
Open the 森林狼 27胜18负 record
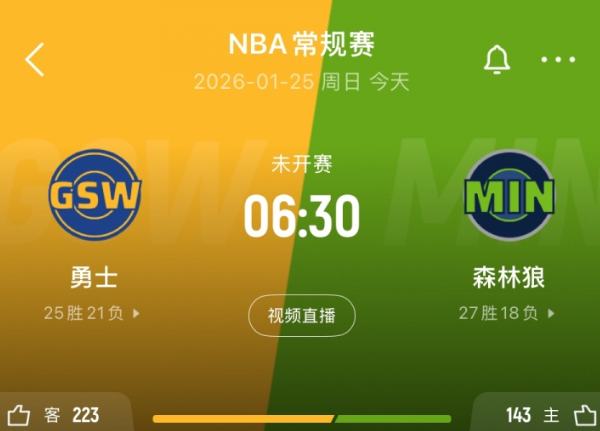coord(507,313)
